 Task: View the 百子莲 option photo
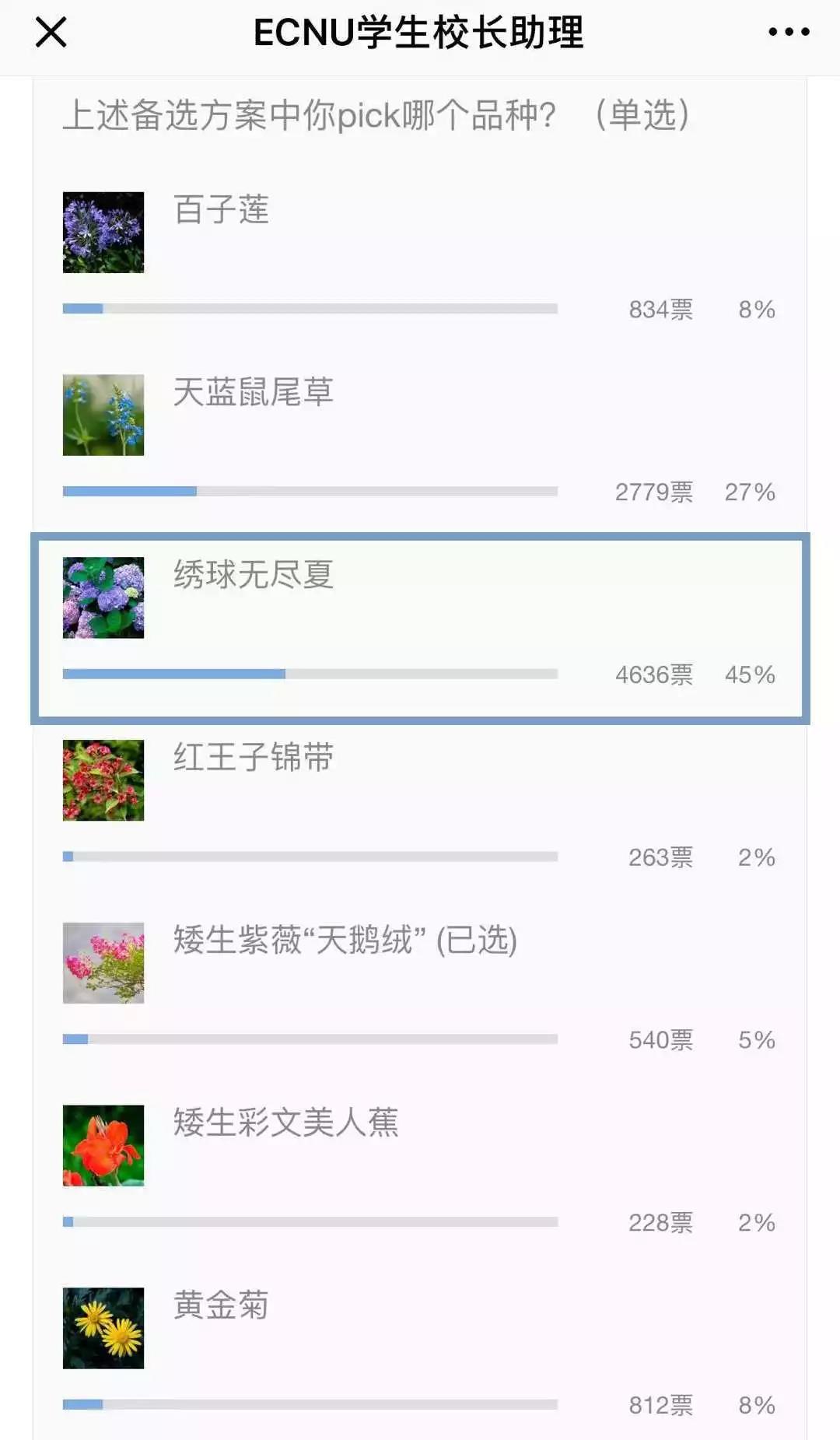pyautogui.click(x=103, y=233)
